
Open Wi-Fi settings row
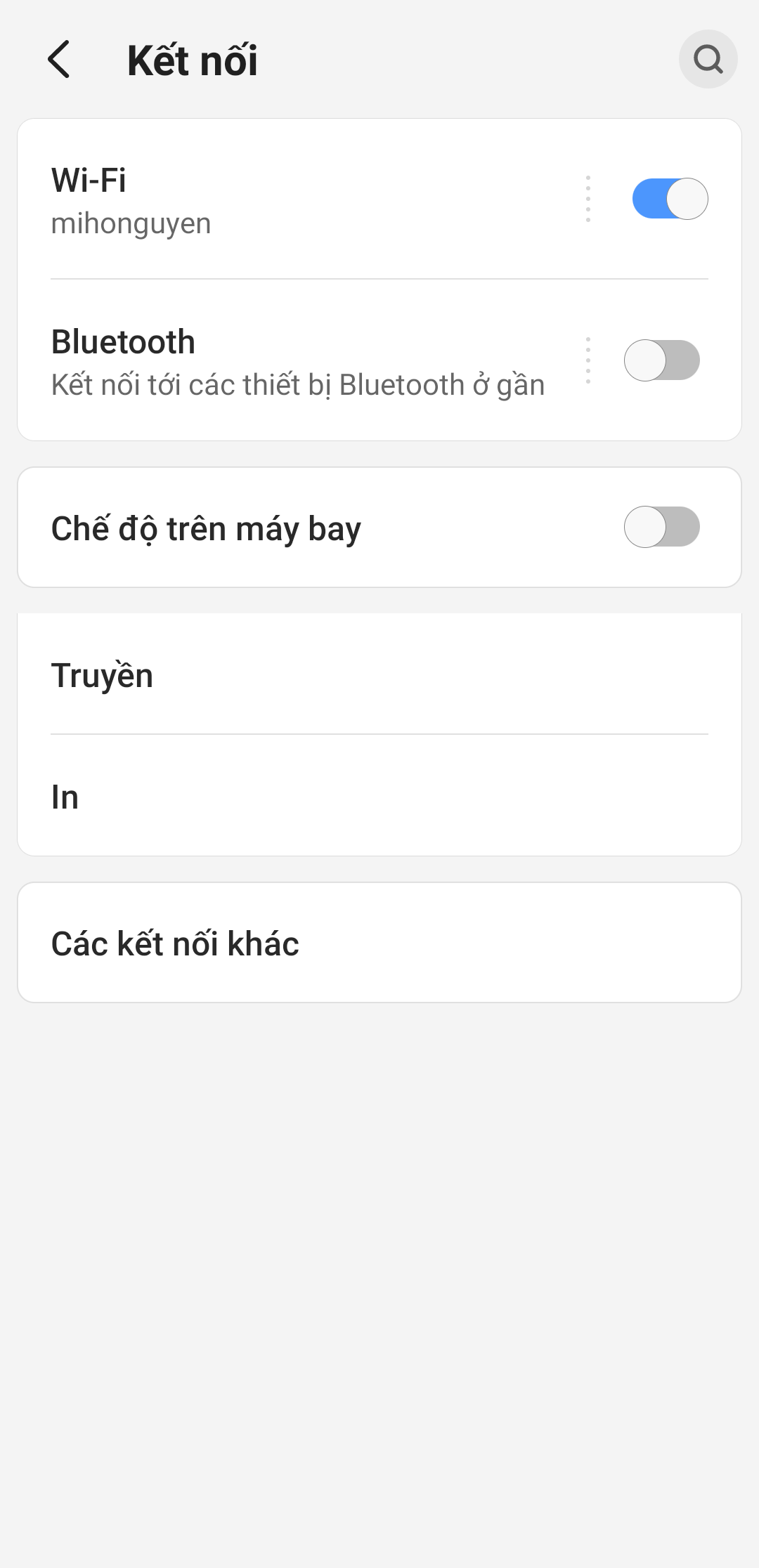pyautogui.click(x=281, y=200)
